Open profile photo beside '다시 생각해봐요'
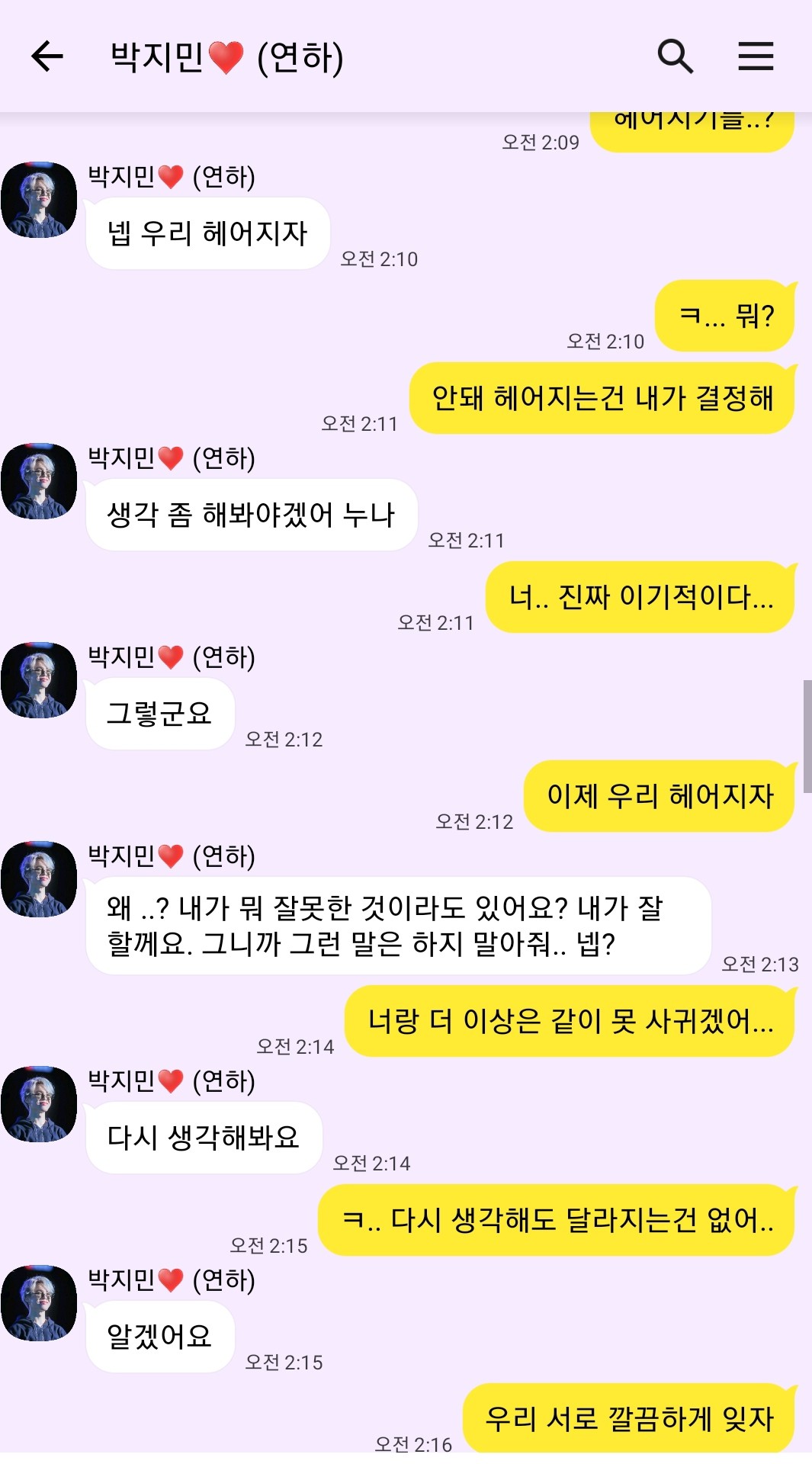The image size is (812, 1464). [39, 1104]
